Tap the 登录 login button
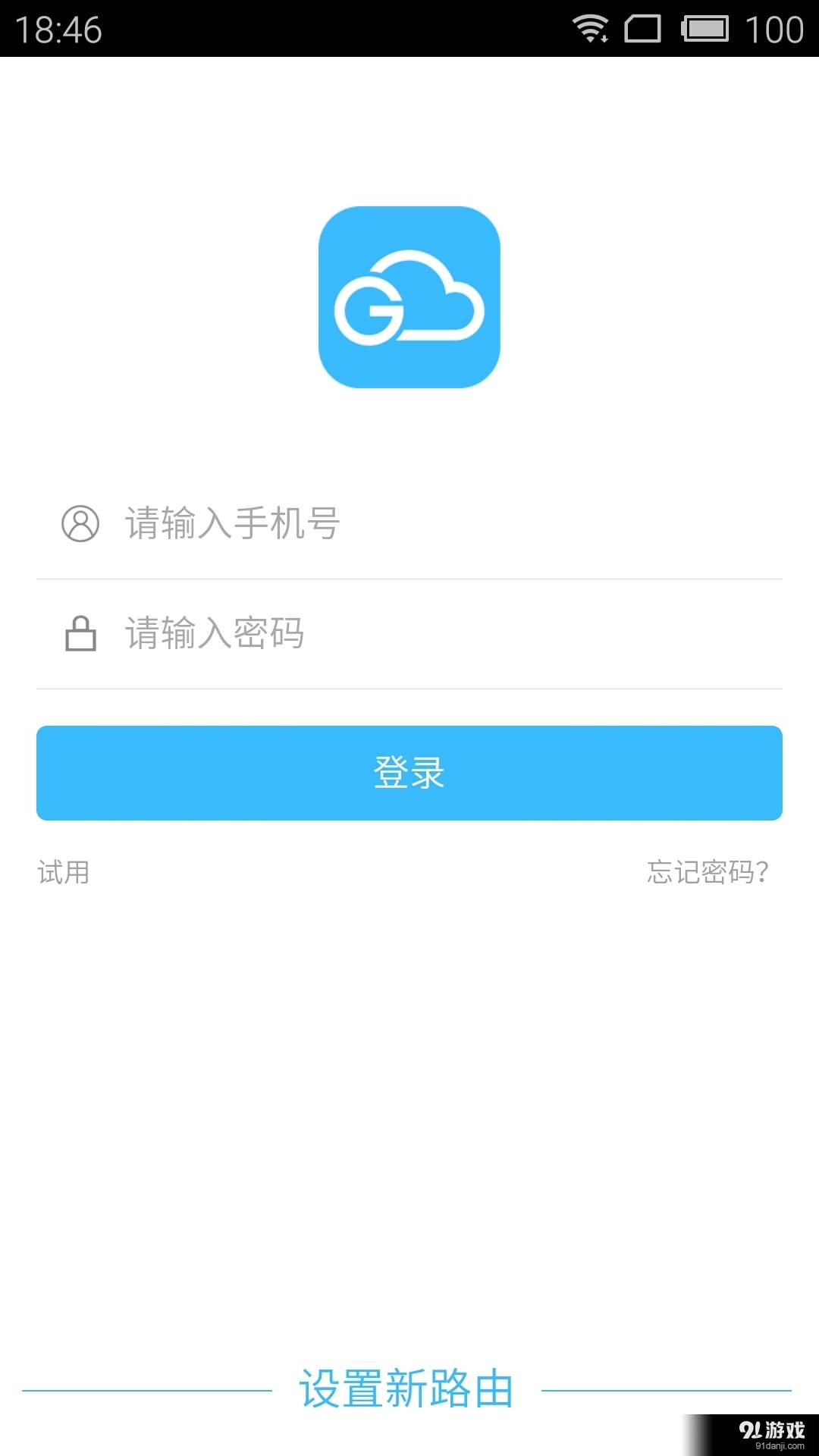Image resolution: width=819 pixels, height=1456 pixels. coord(409,773)
